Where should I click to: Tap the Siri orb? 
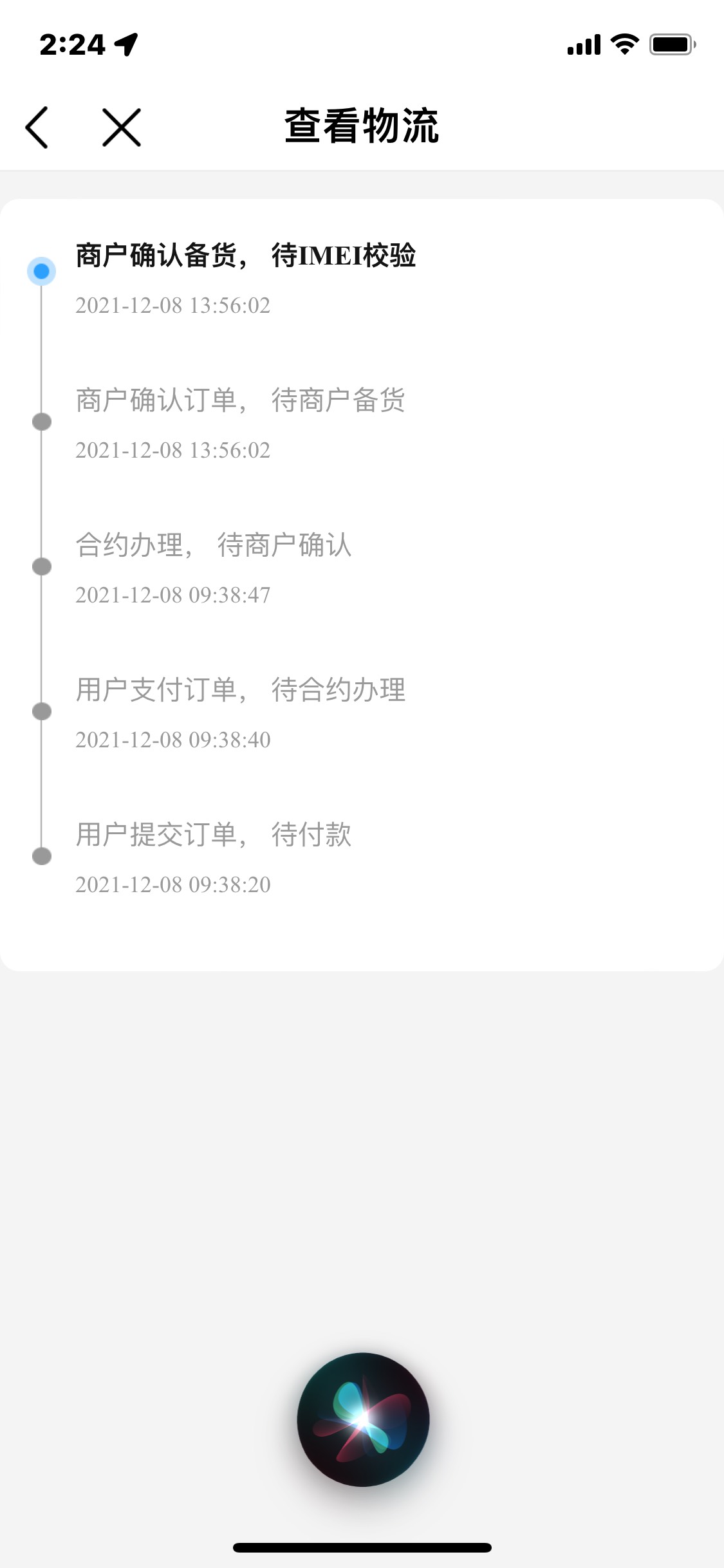[x=363, y=1419]
